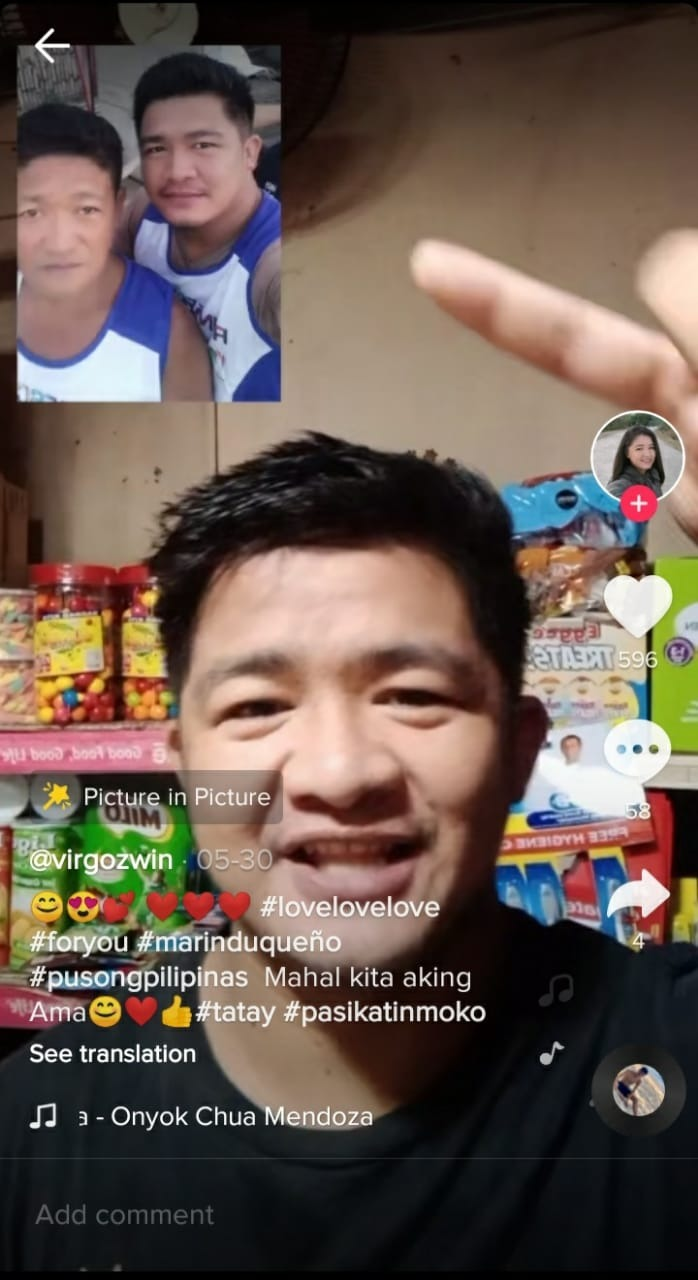Image resolution: width=698 pixels, height=1280 pixels.
Task: Follow the creator via the plus badge
Action: point(638,504)
